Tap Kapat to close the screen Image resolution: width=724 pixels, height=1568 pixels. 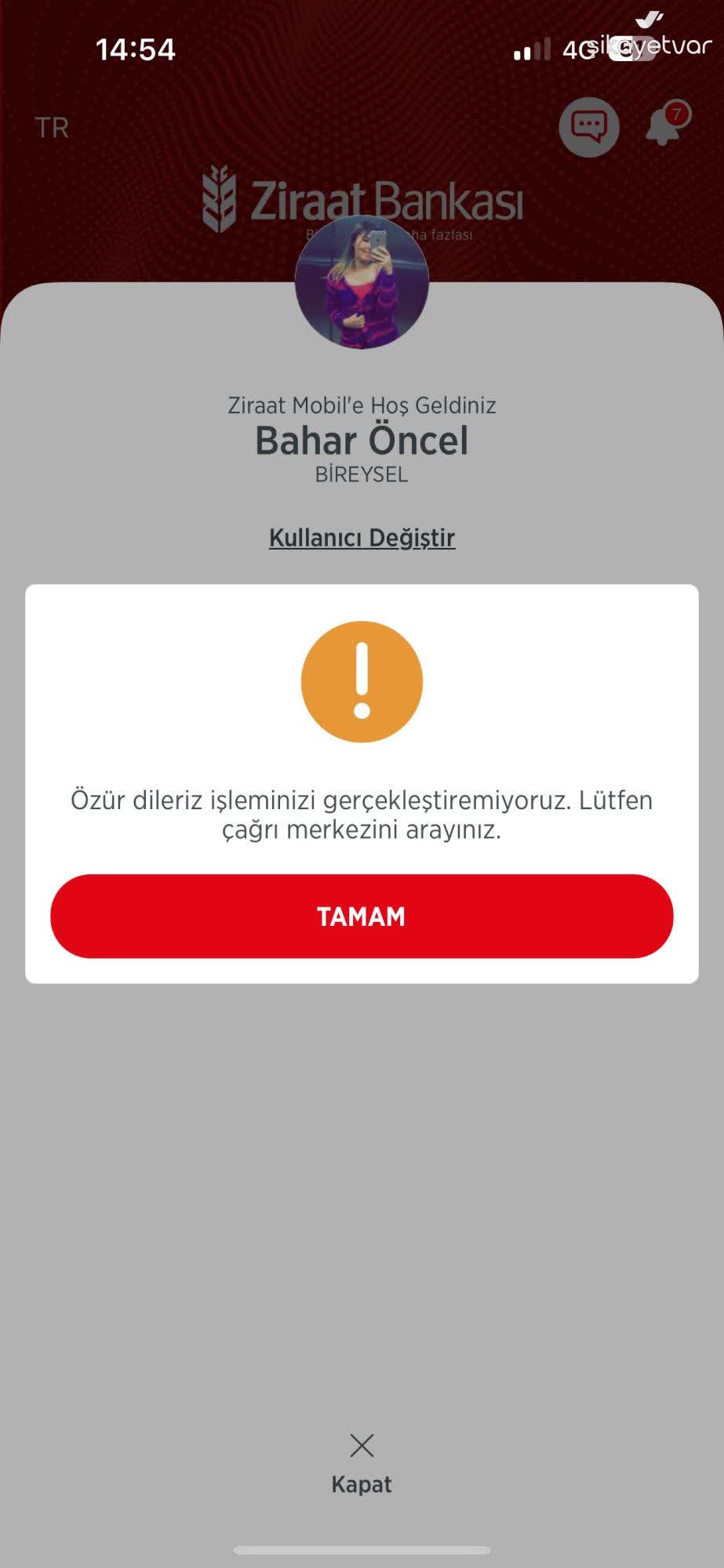(362, 1483)
